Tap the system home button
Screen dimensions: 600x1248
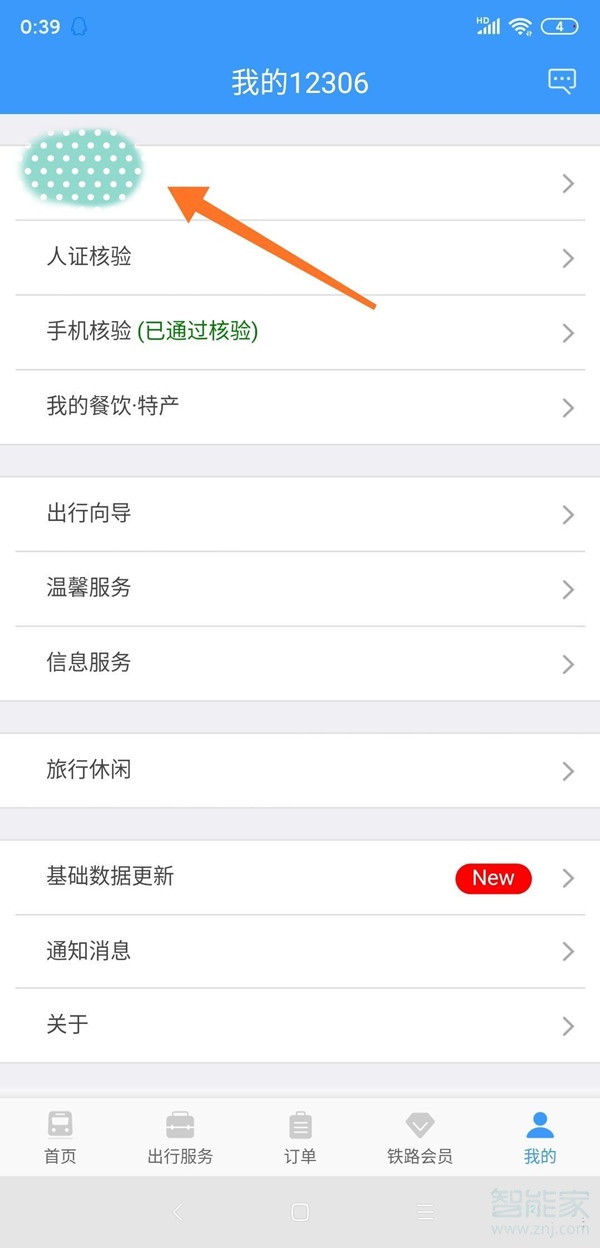(x=299, y=1212)
